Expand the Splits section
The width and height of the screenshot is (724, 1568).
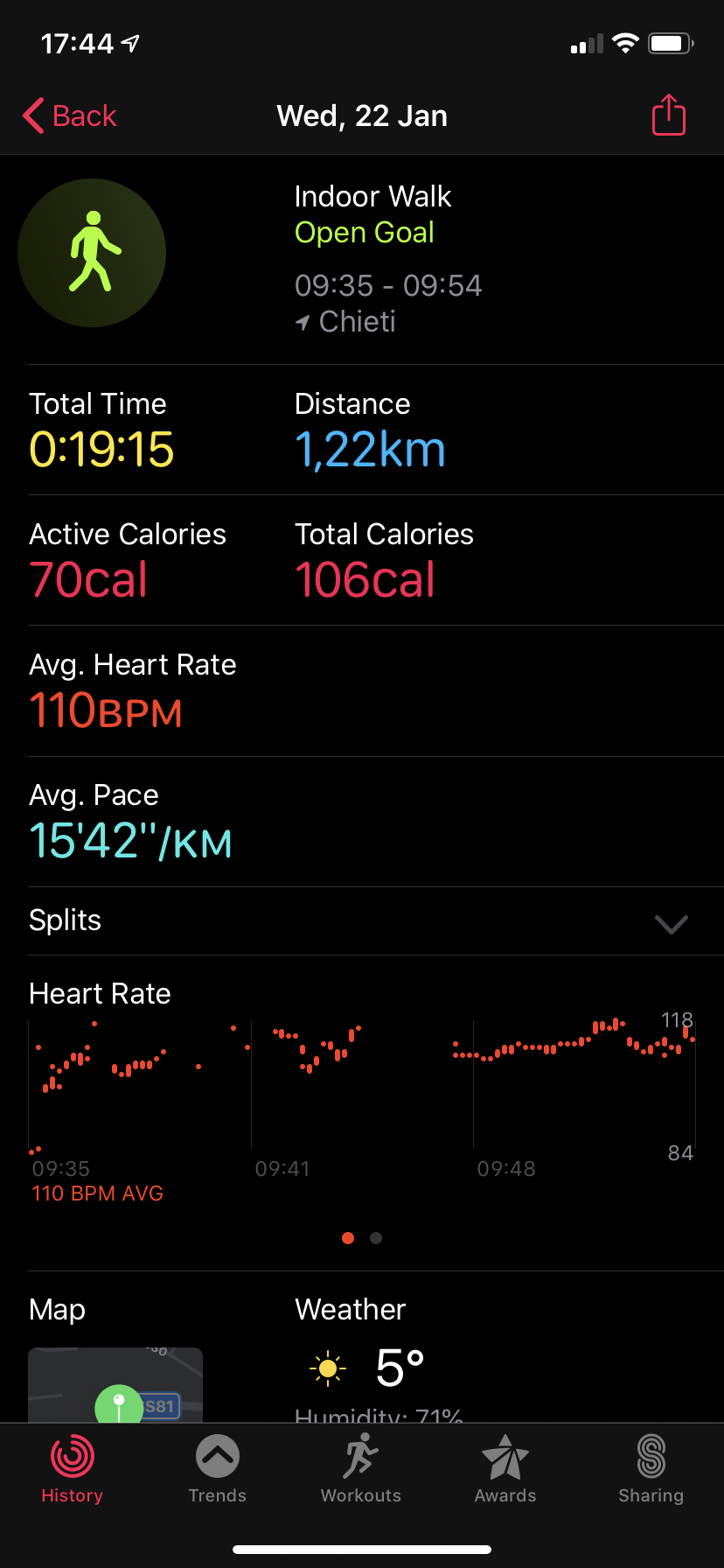pos(362,921)
